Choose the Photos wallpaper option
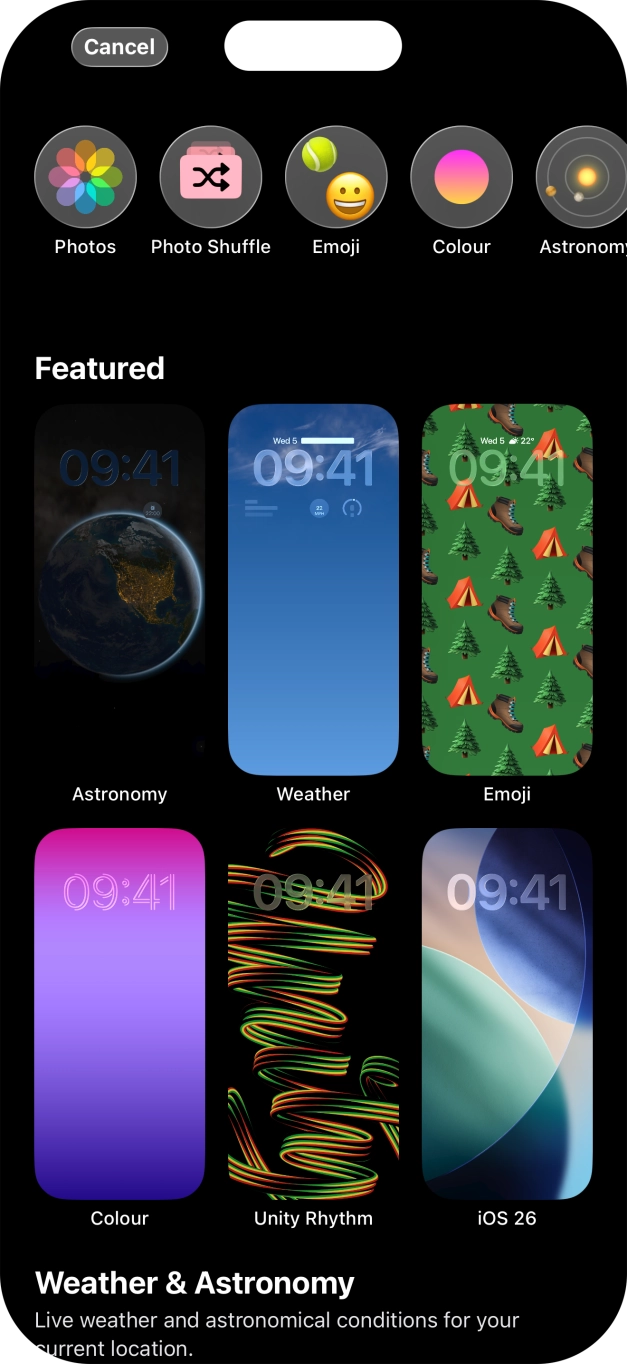This screenshot has width=627, height=1364. click(85, 177)
